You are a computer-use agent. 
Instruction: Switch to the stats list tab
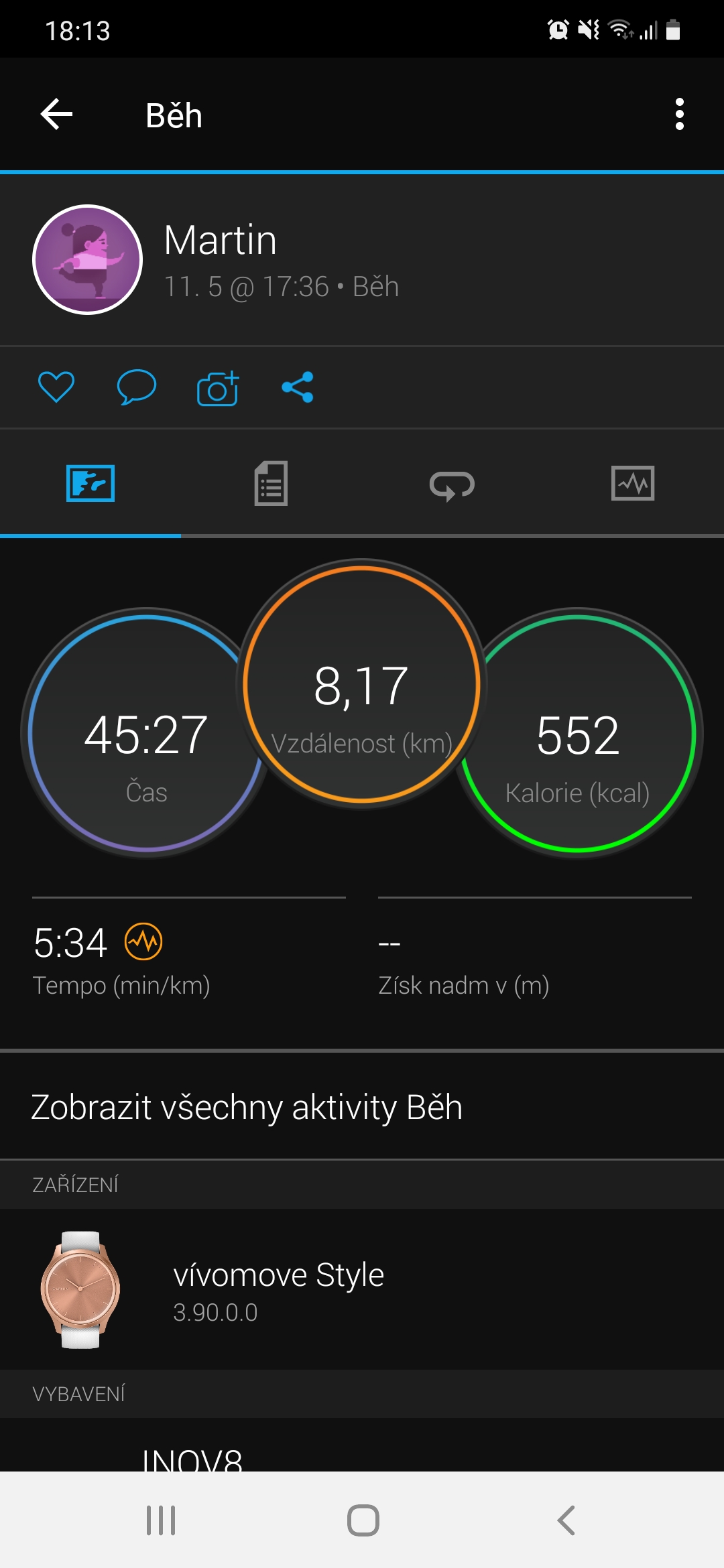point(271,483)
